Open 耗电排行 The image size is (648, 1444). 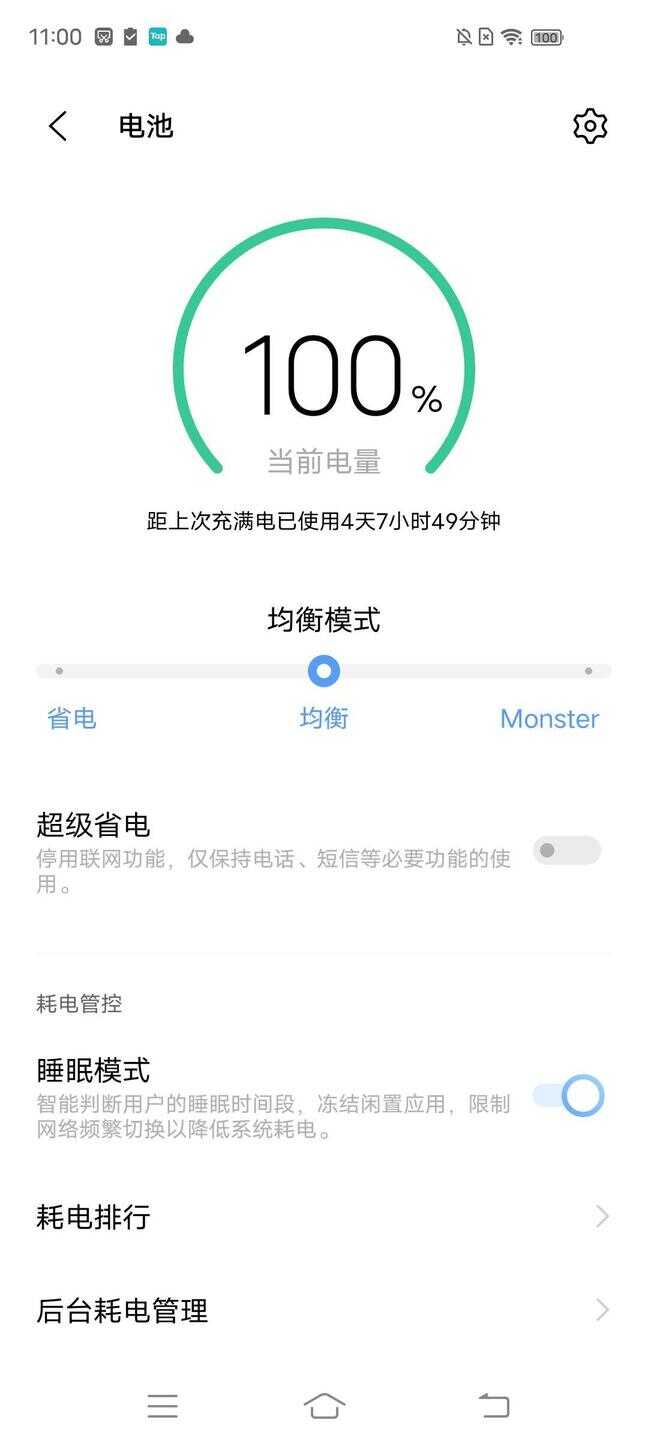[x=323, y=1216]
